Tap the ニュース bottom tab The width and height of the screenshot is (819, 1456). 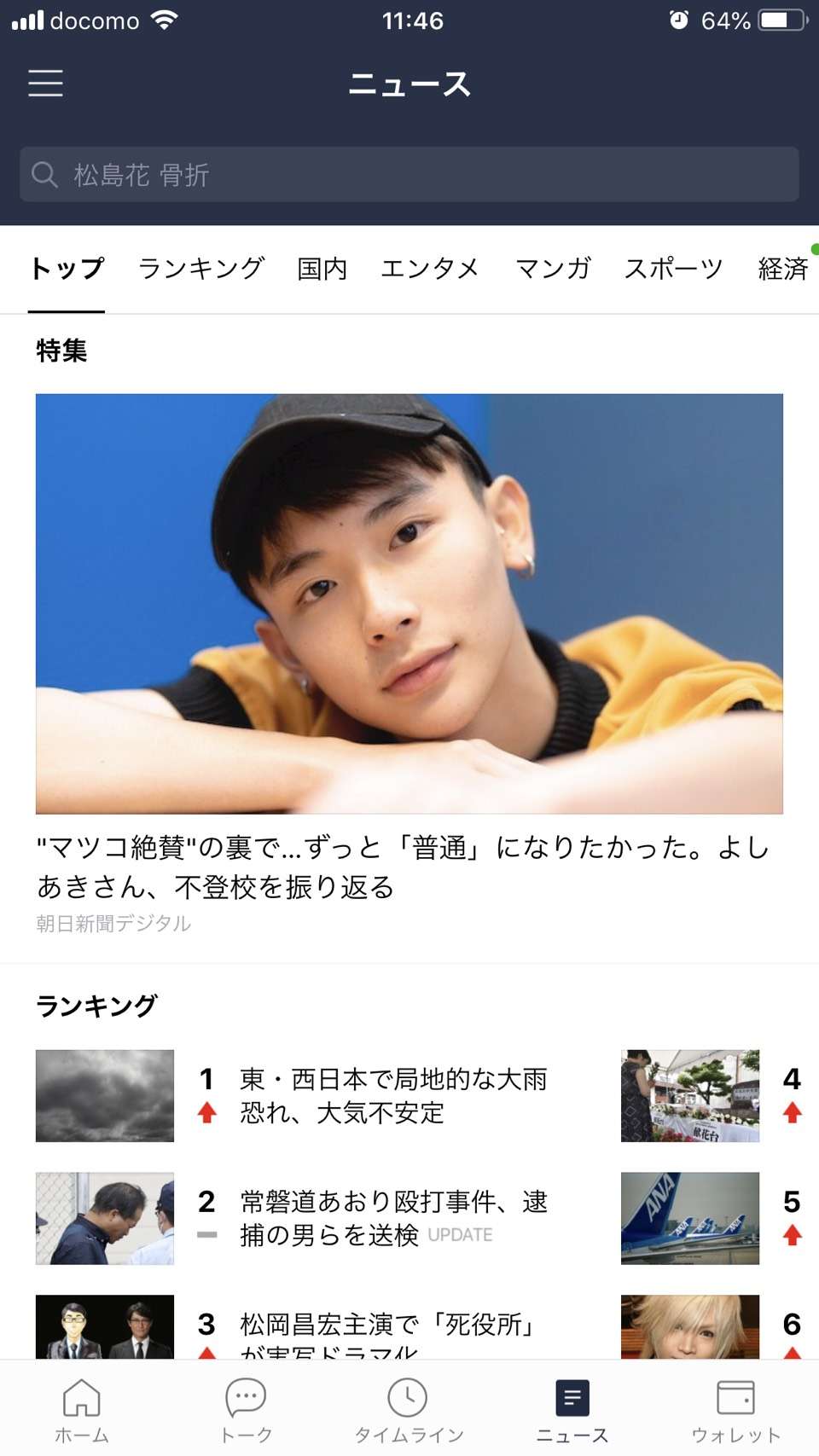tap(572, 1410)
